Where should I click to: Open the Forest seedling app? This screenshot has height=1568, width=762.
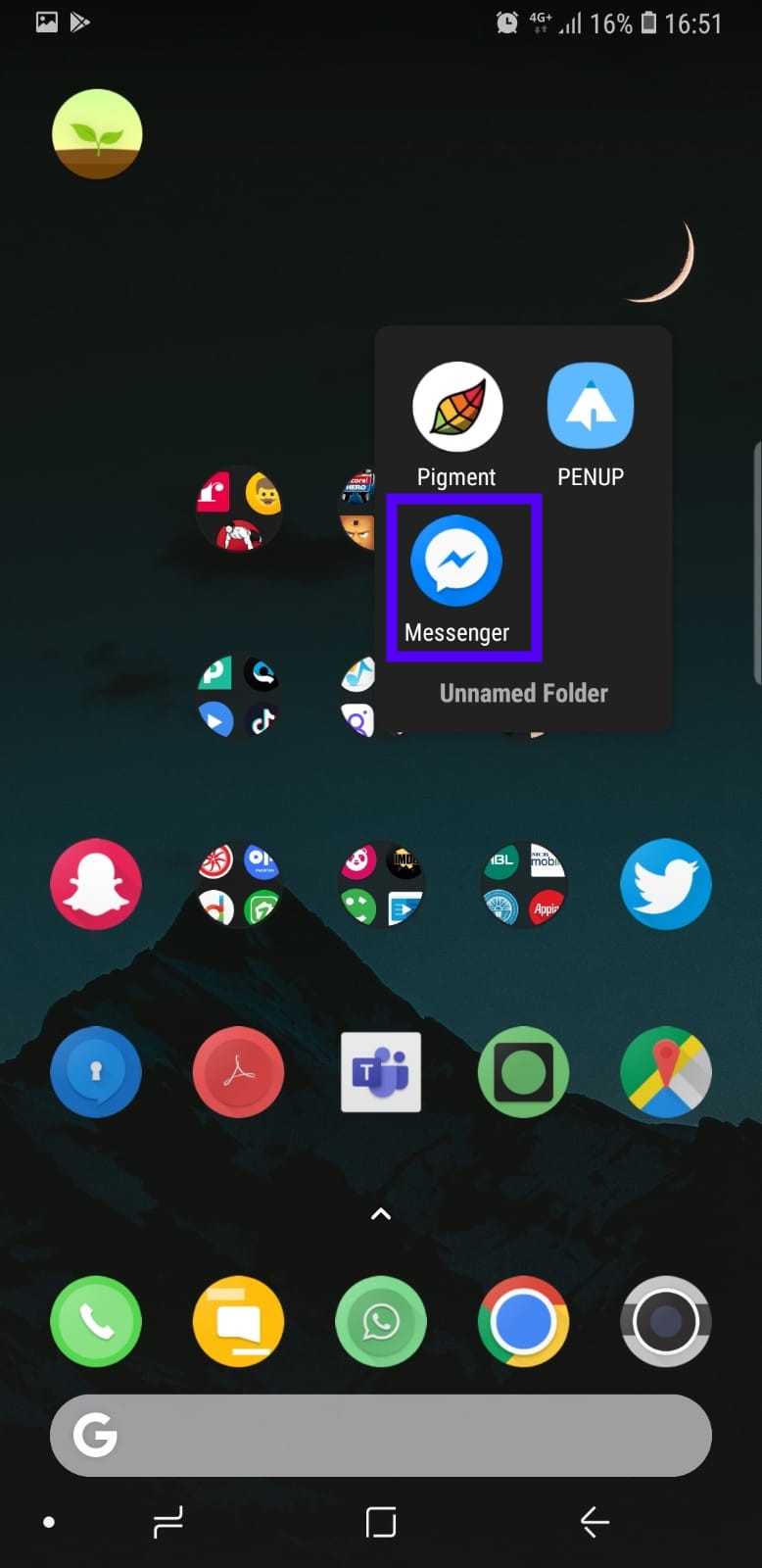[97, 134]
